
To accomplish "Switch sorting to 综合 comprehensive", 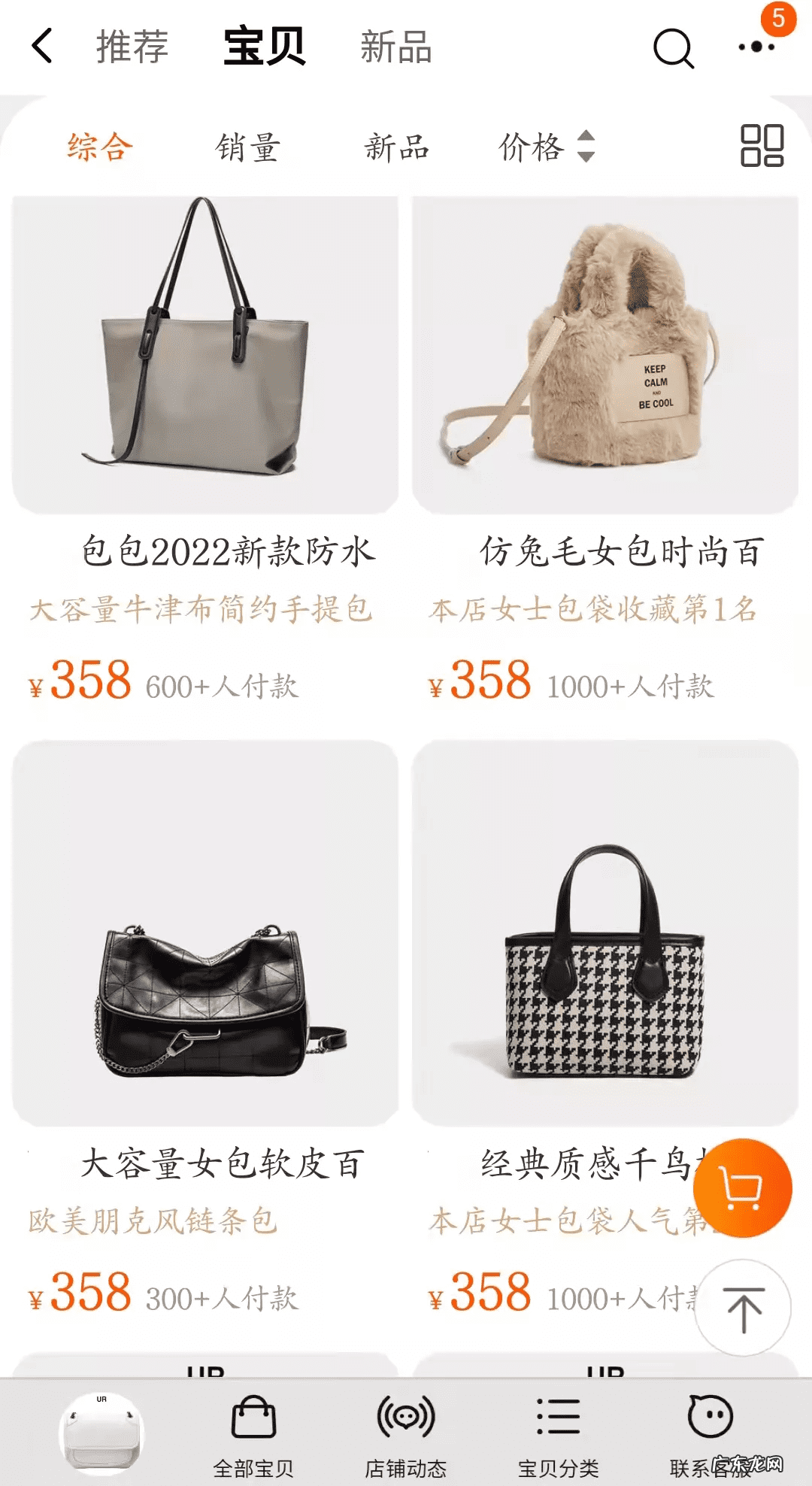I will (98, 148).
